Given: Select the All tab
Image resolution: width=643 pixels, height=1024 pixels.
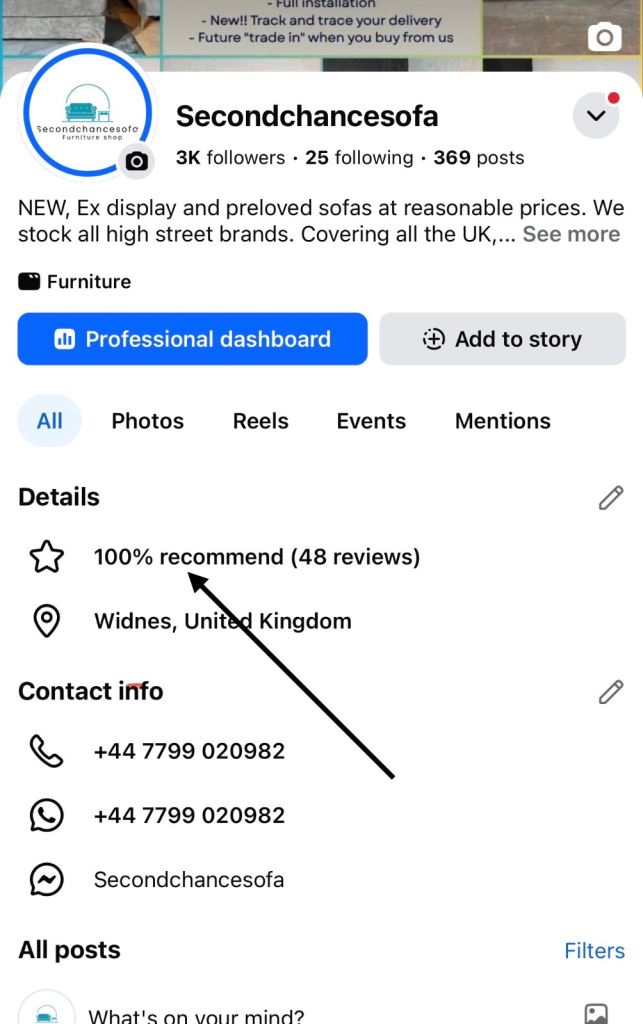Looking at the screenshot, I should coord(49,421).
